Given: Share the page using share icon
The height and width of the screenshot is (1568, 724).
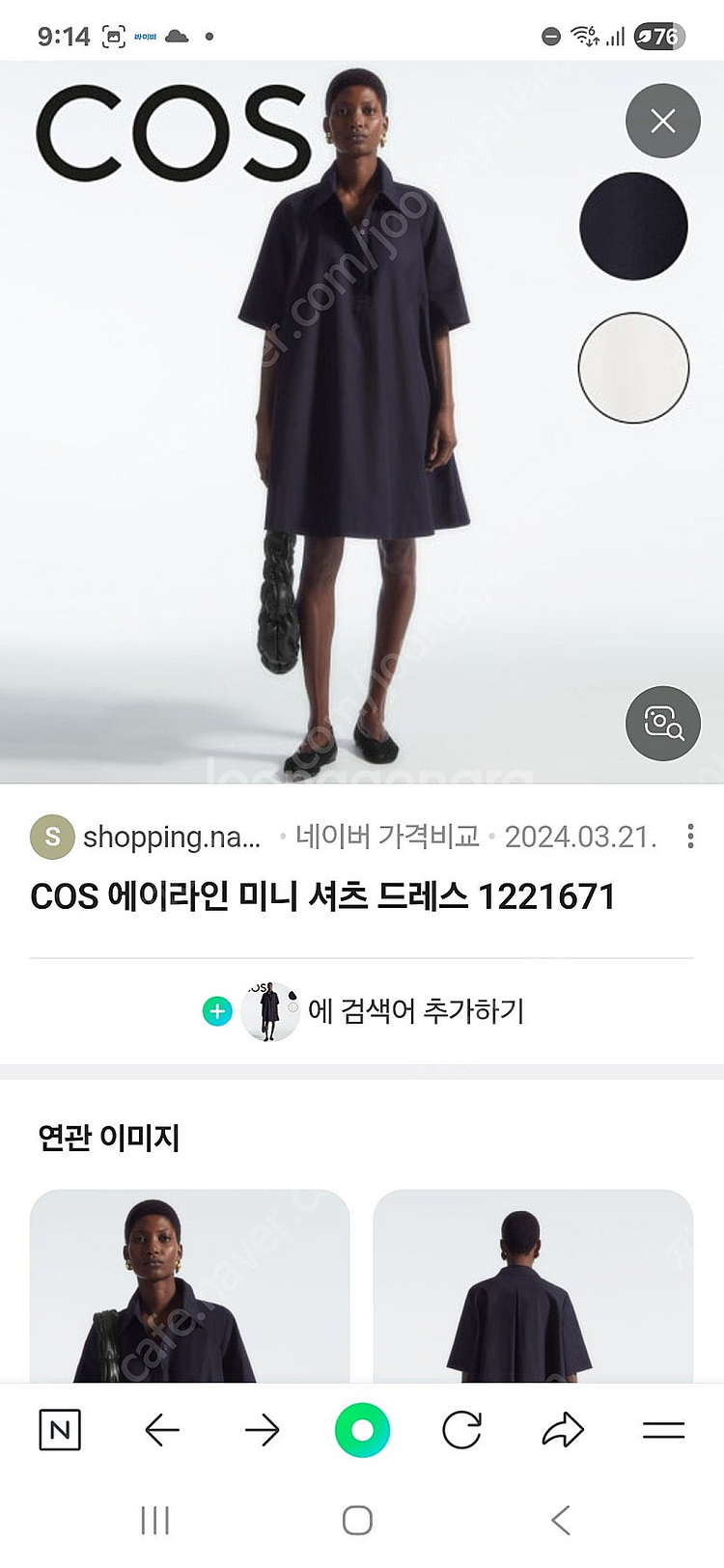Looking at the screenshot, I should pyautogui.click(x=562, y=1431).
